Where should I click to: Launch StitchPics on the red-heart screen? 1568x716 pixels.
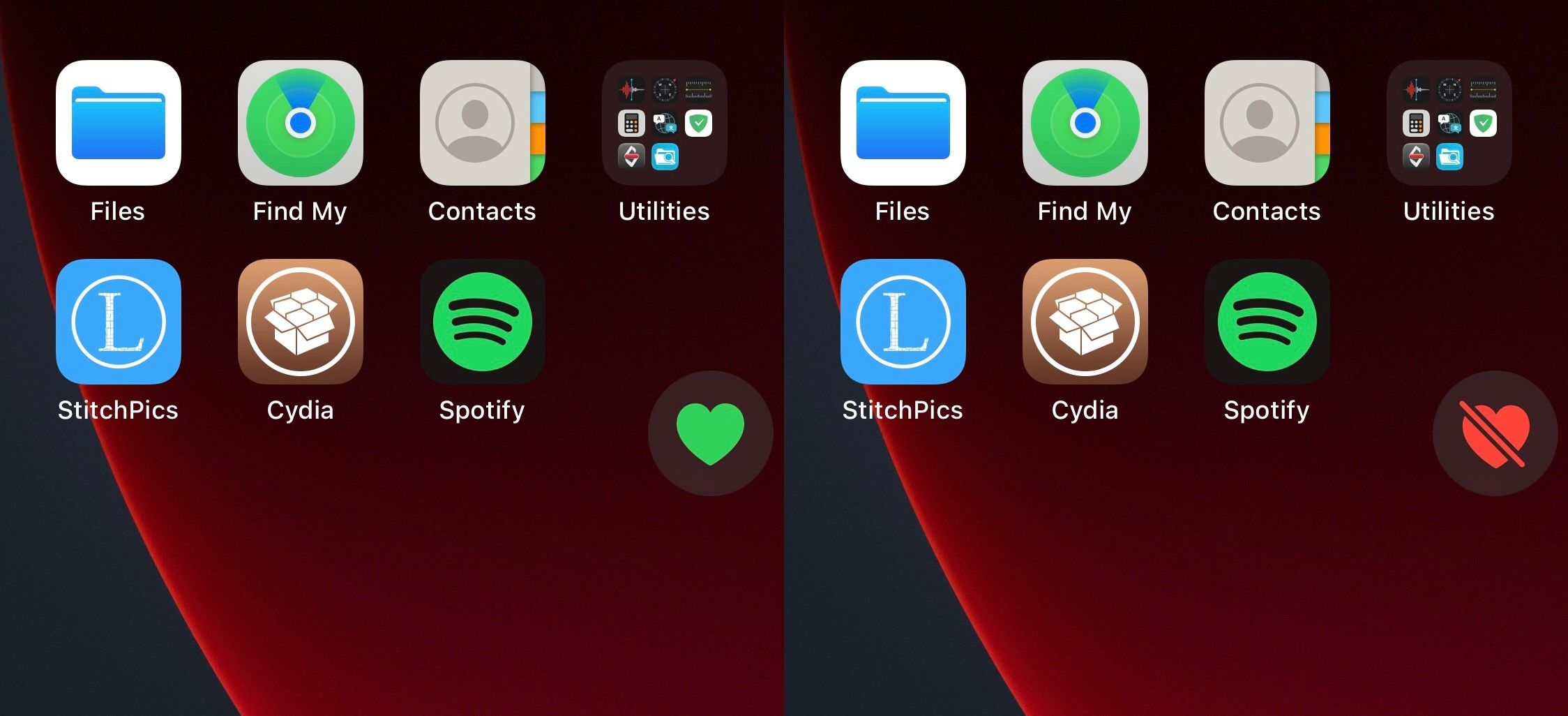pyautogui.click(x=903, y=322)
